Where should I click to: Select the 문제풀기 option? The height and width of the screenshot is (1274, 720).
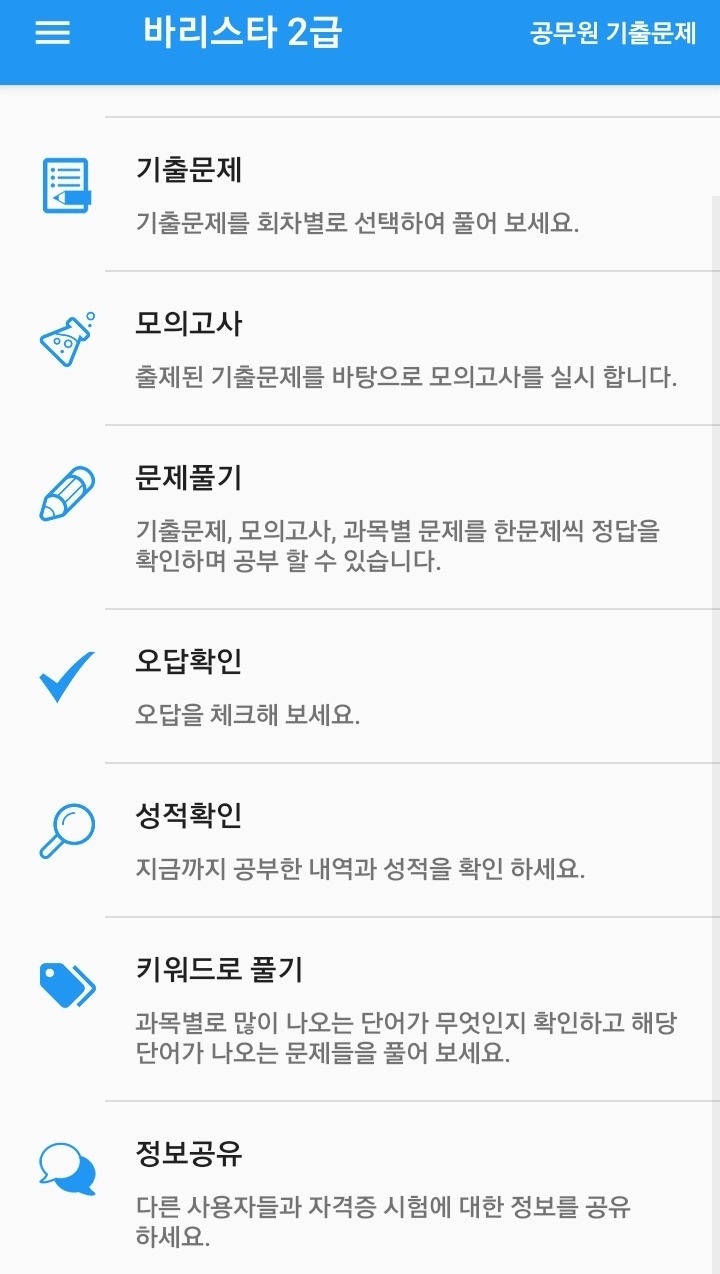click(360, 517)
